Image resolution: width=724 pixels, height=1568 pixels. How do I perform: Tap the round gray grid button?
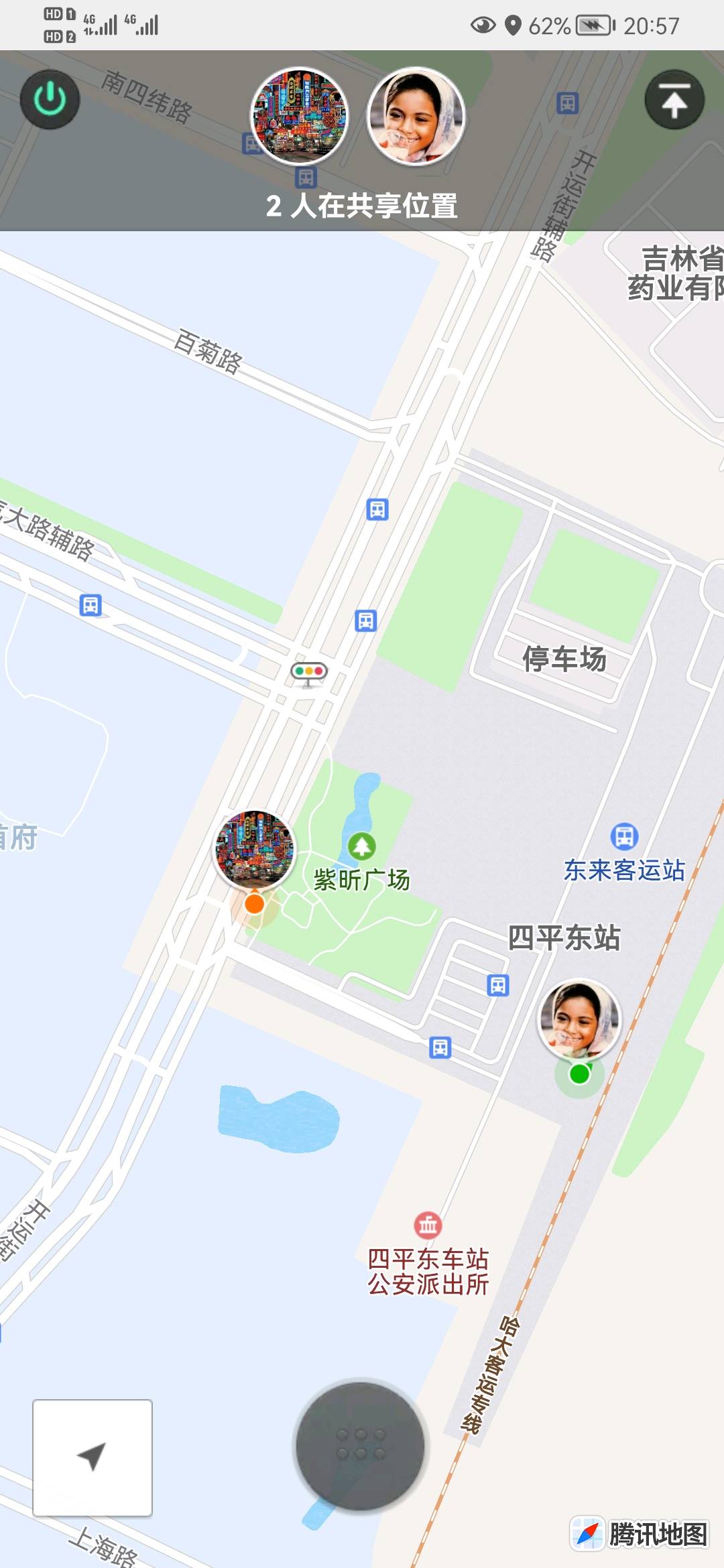tap(361, 1445)
